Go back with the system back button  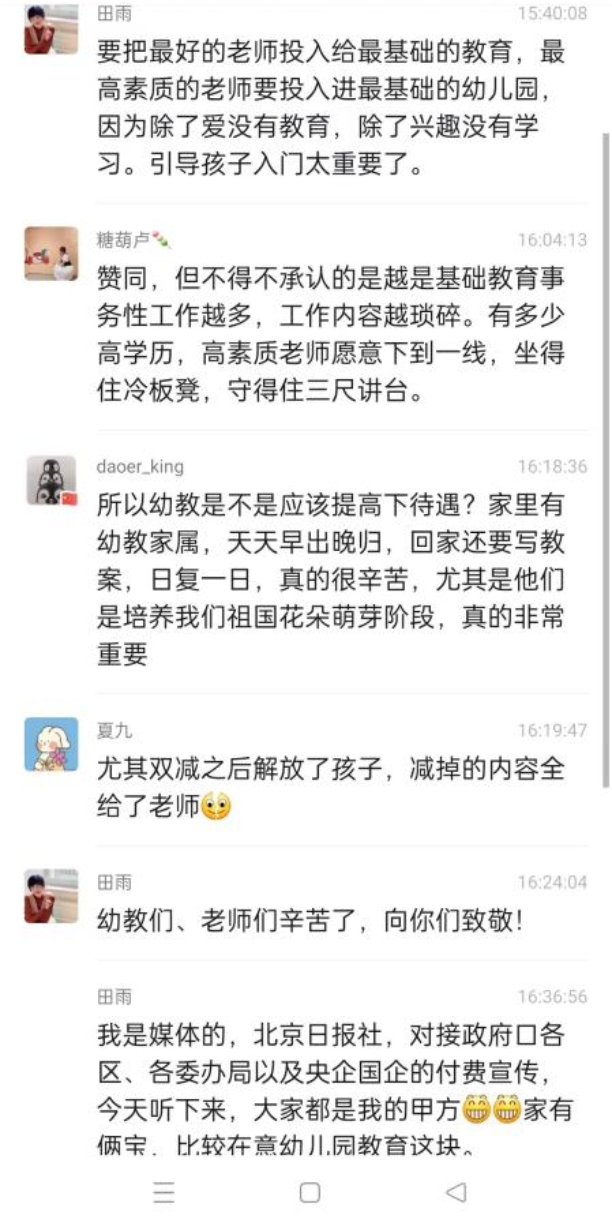(x=456, y=1192)
